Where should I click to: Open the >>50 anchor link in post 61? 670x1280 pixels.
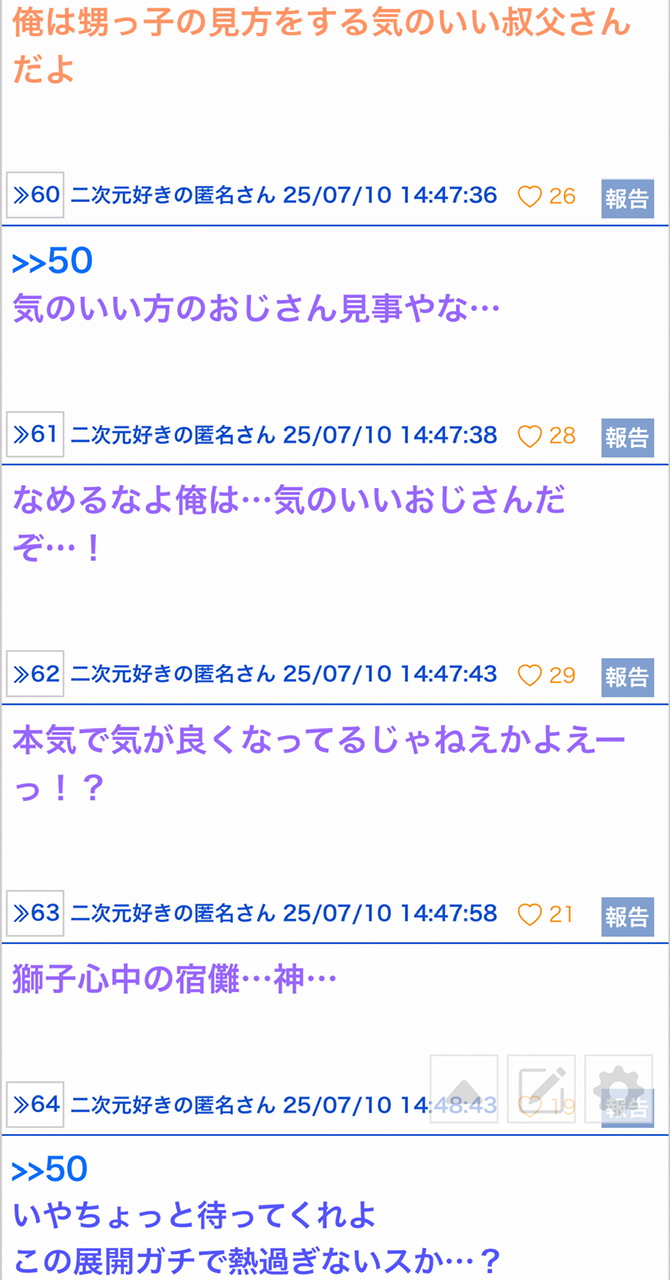point(52,261)
